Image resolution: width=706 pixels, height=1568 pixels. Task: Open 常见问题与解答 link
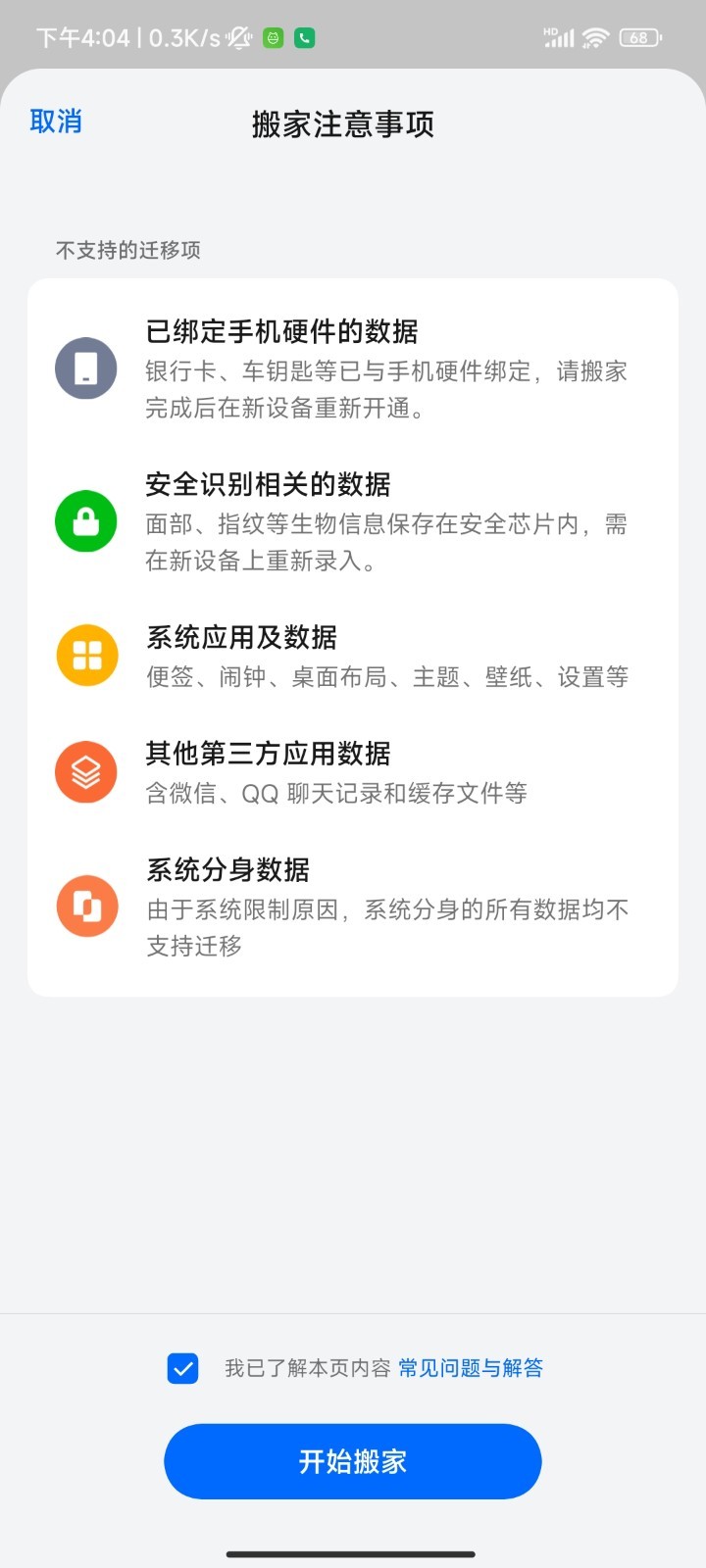pyautogui.click(x=473, y=1367)
